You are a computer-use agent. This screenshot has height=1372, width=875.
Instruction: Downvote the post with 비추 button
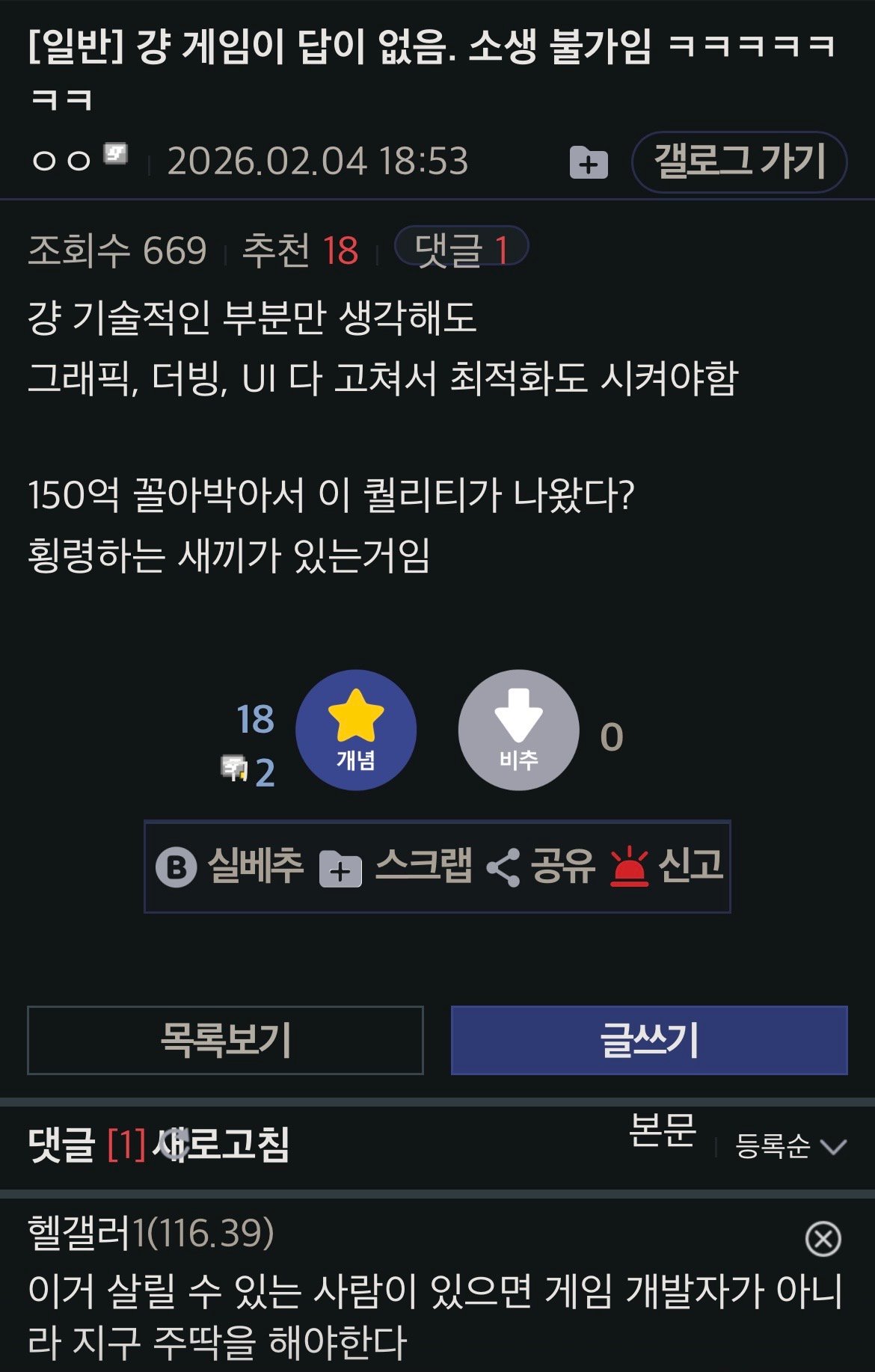tap(518, 730)
